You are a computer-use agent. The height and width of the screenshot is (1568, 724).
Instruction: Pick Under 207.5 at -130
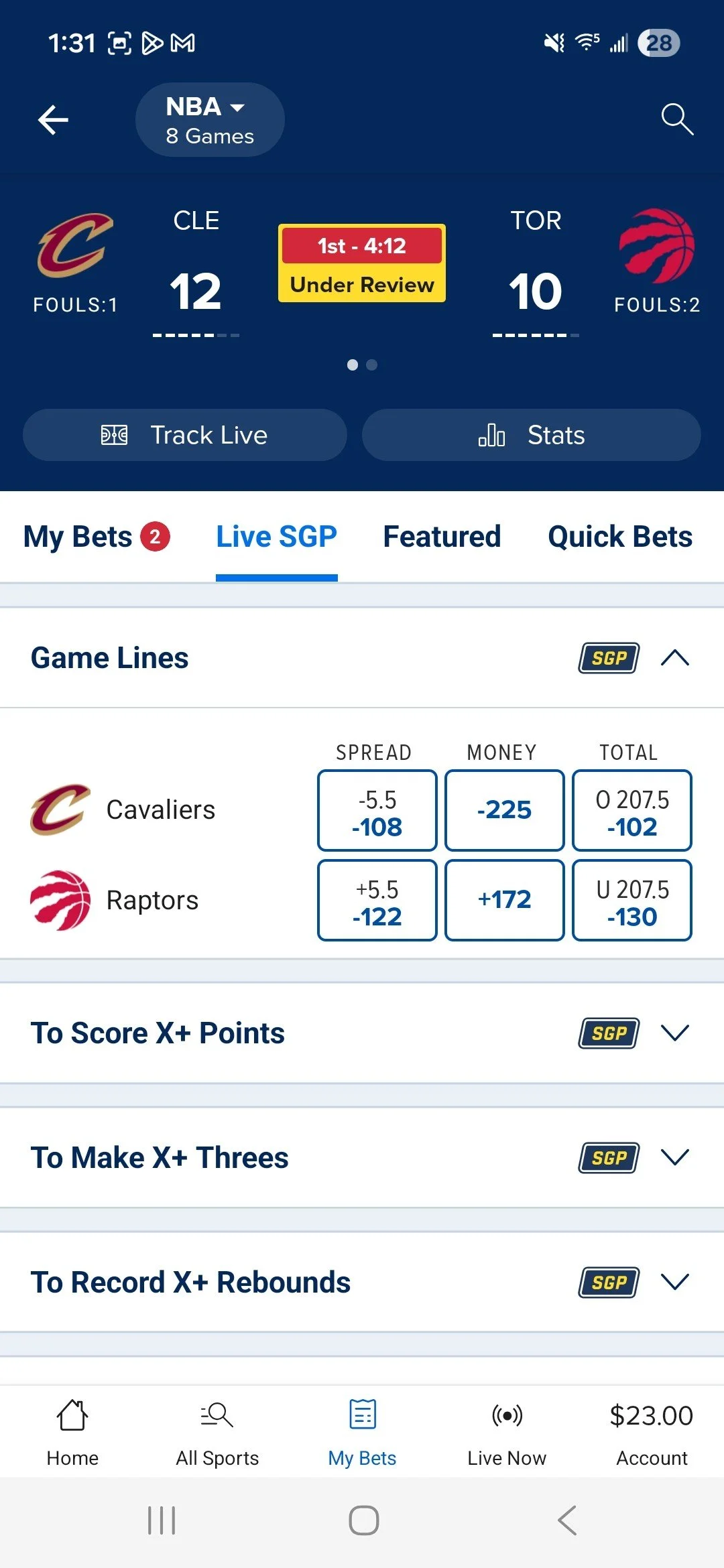pyautogui.click(x=632, y=901)
